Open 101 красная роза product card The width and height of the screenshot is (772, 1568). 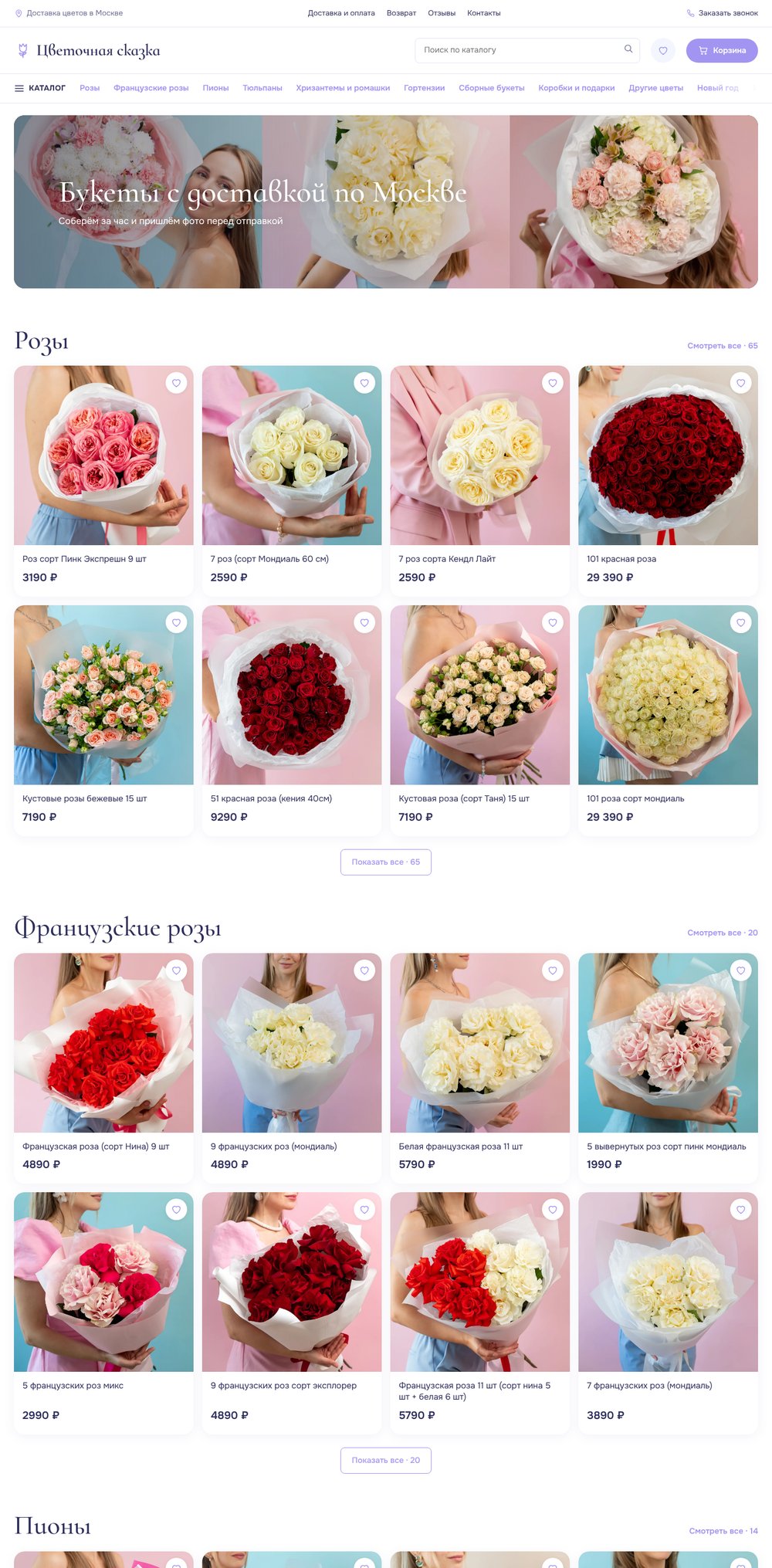click(668, 480)
